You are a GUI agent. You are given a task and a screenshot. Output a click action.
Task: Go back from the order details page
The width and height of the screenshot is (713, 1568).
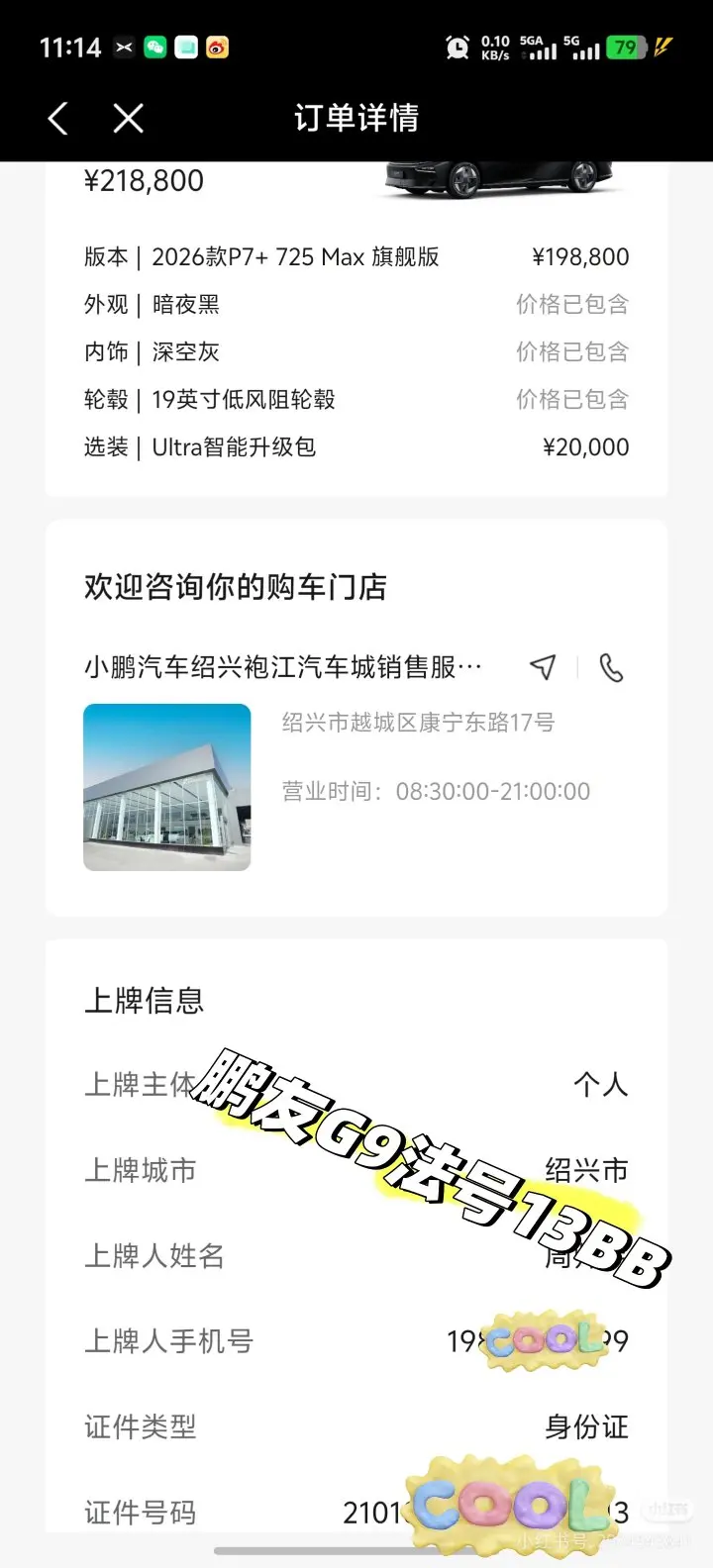[x=57, y=119]
